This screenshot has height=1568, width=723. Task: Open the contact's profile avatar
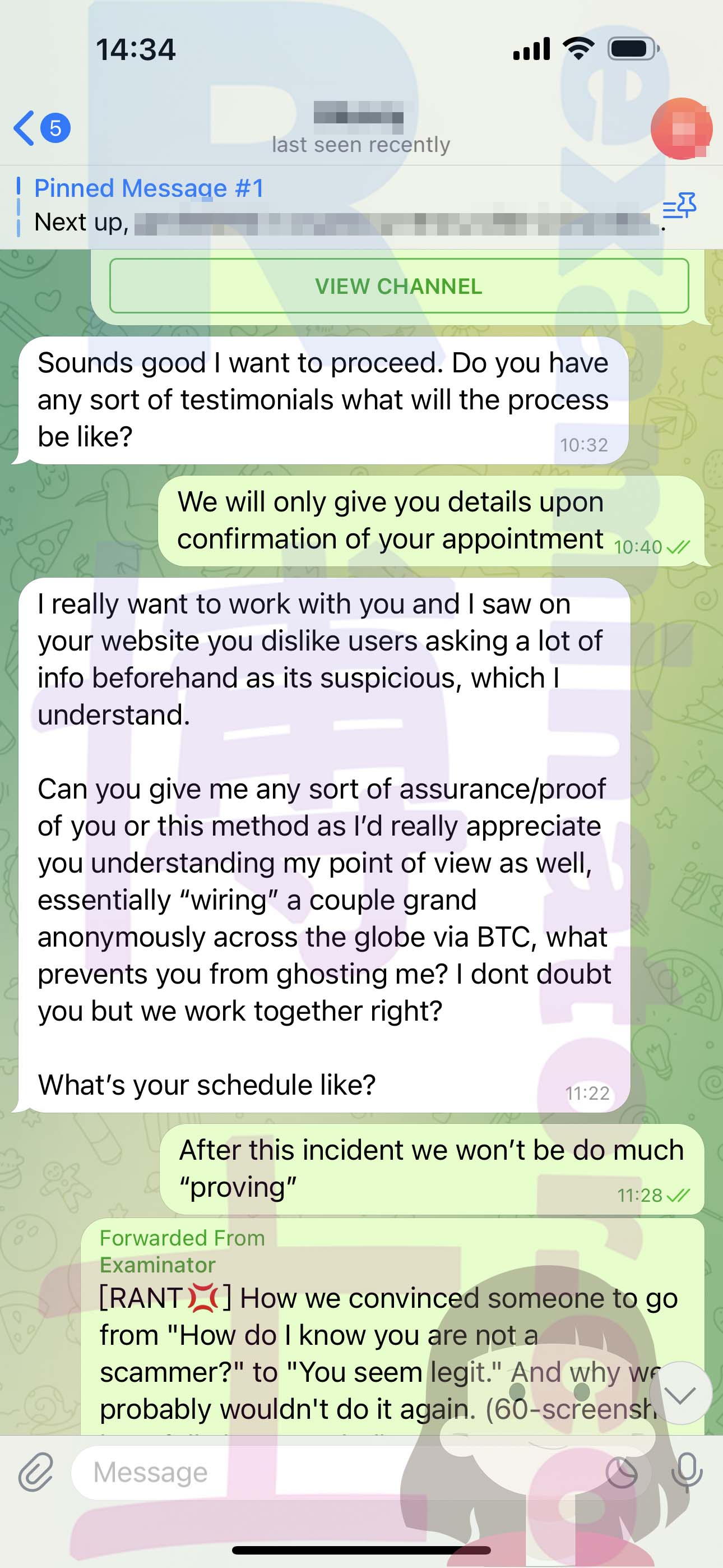pos(681,128)
